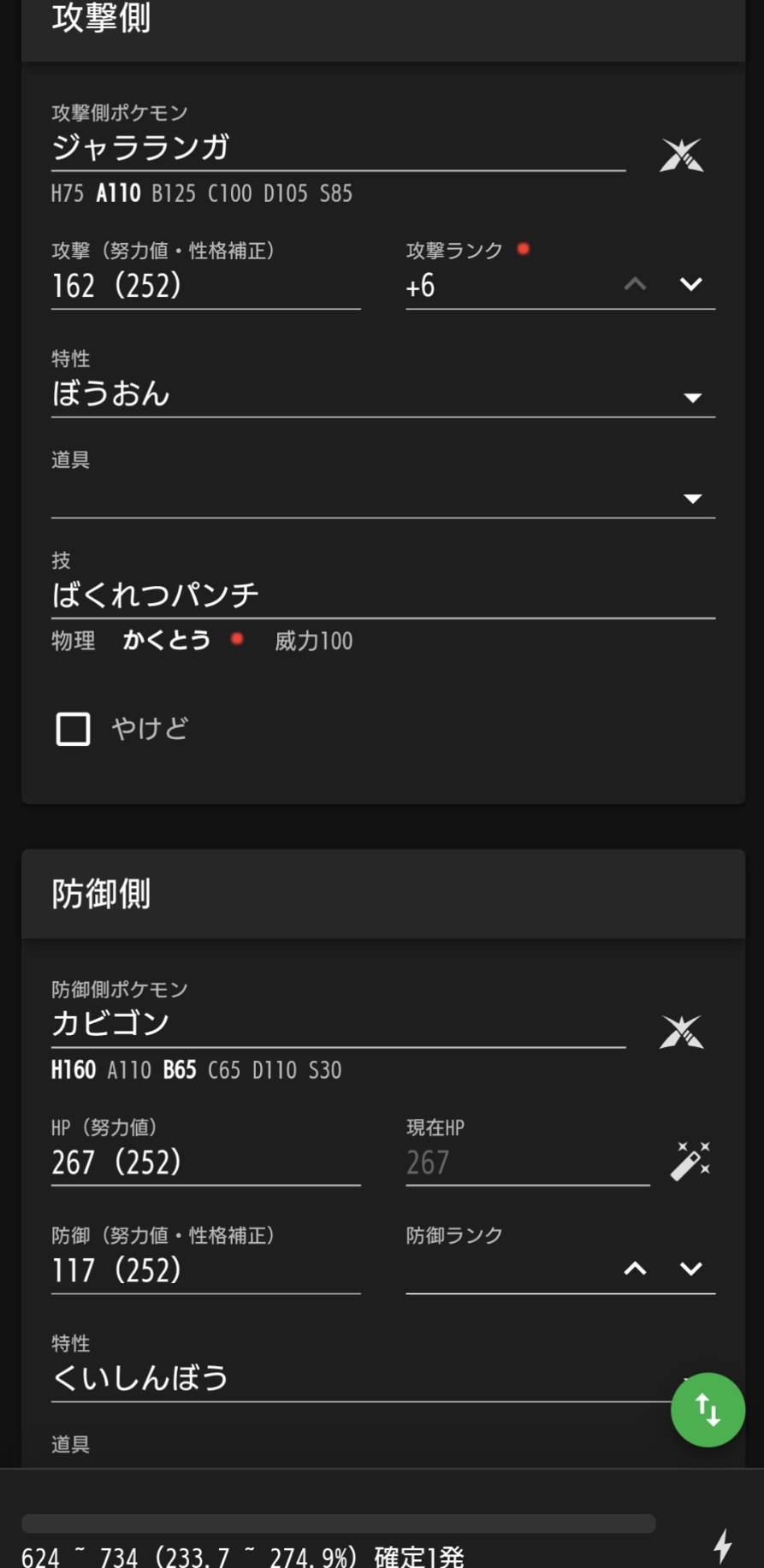Edit the current HP field 現在HP
The image size is (764, 1568).
coord(528,1163)
